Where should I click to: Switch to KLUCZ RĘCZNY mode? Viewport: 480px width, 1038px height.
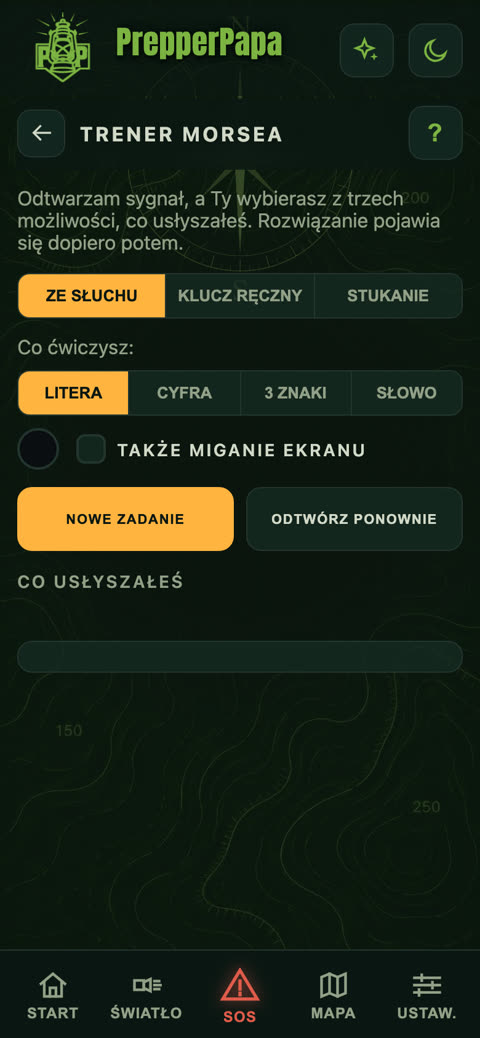point(240,296)
